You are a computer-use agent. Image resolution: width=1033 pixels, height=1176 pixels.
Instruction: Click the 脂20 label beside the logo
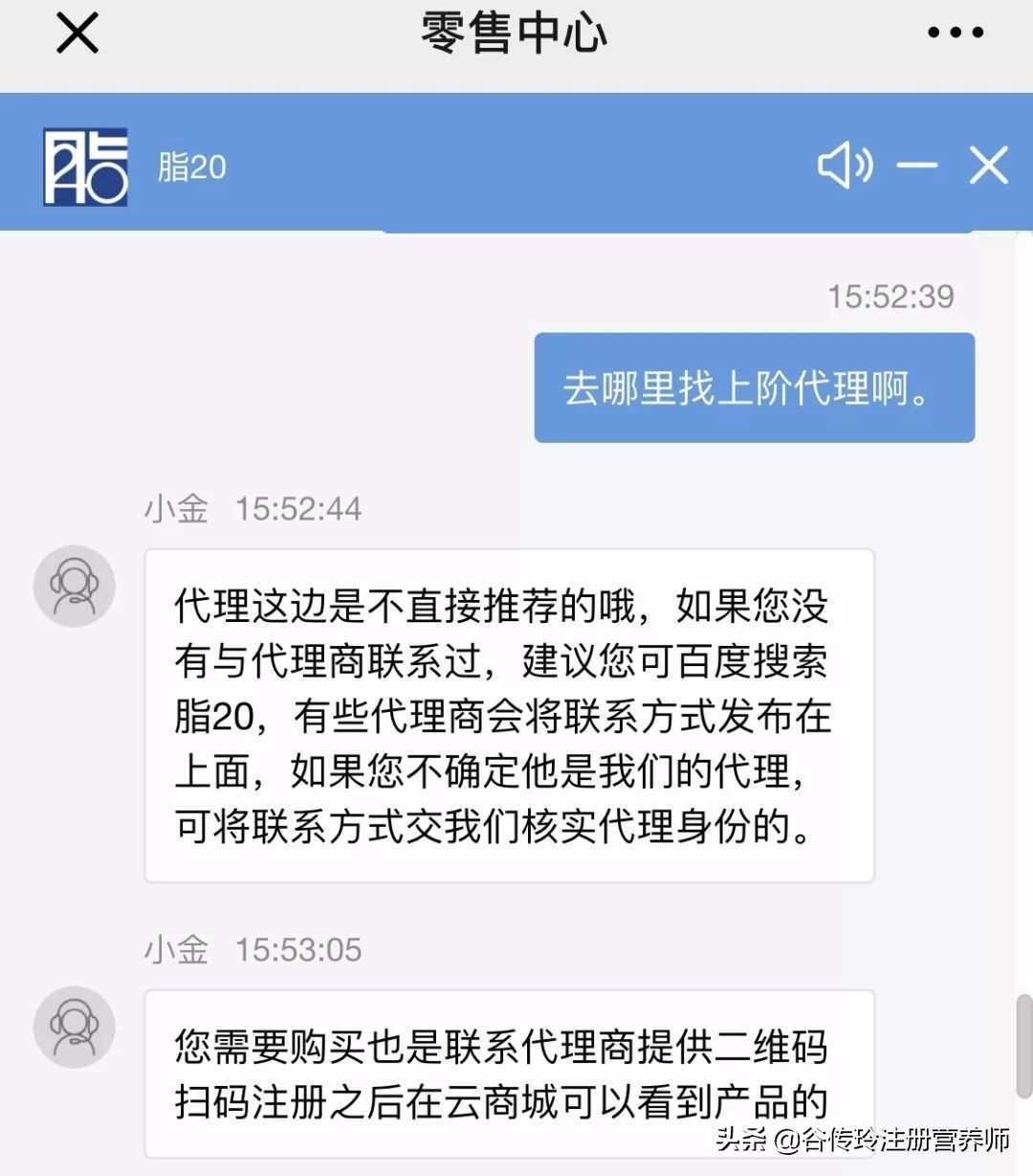click(191, 165)
